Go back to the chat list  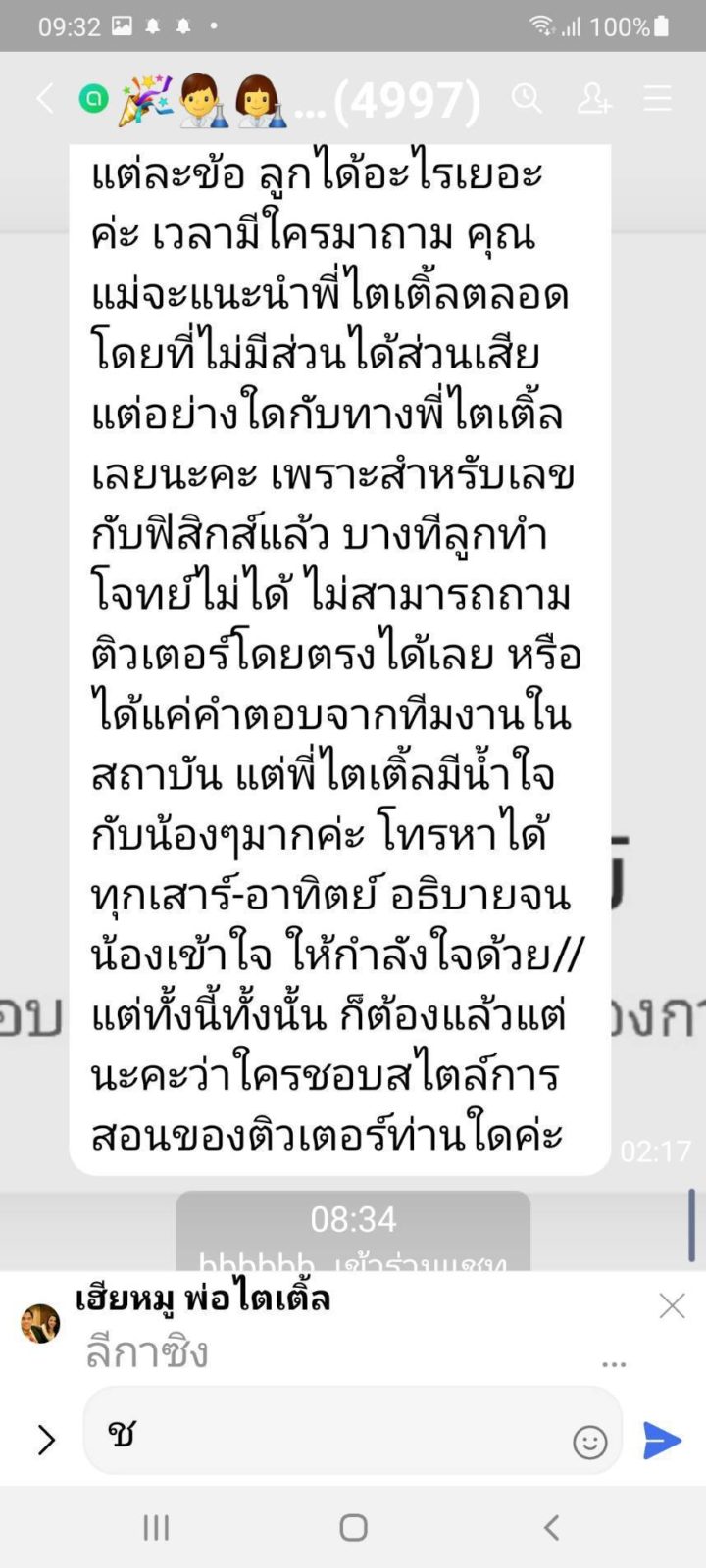click(45, 98)
